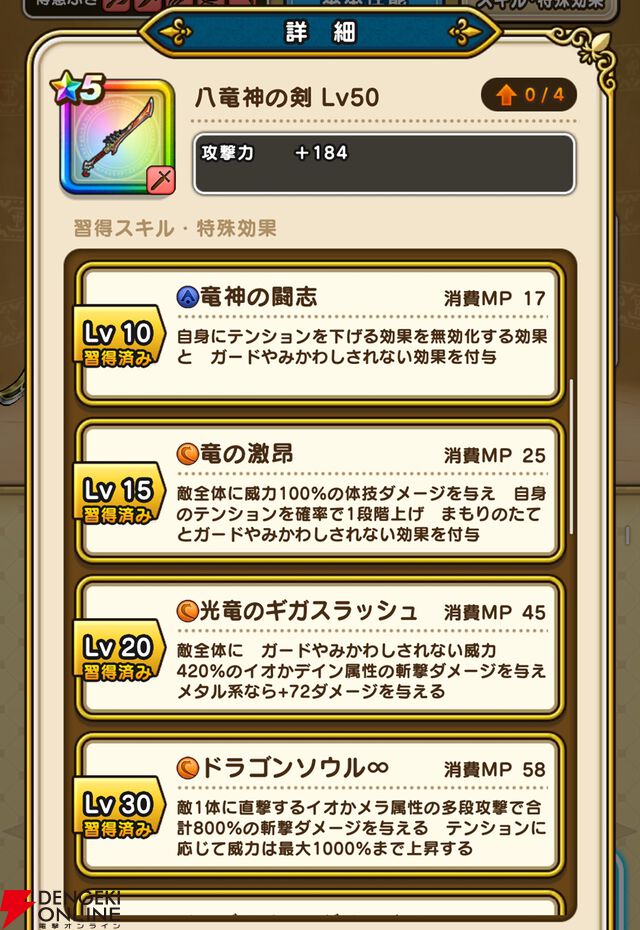
Task: Open the ドラゴンソウル∞ skill card
Action: coord(320,804)
